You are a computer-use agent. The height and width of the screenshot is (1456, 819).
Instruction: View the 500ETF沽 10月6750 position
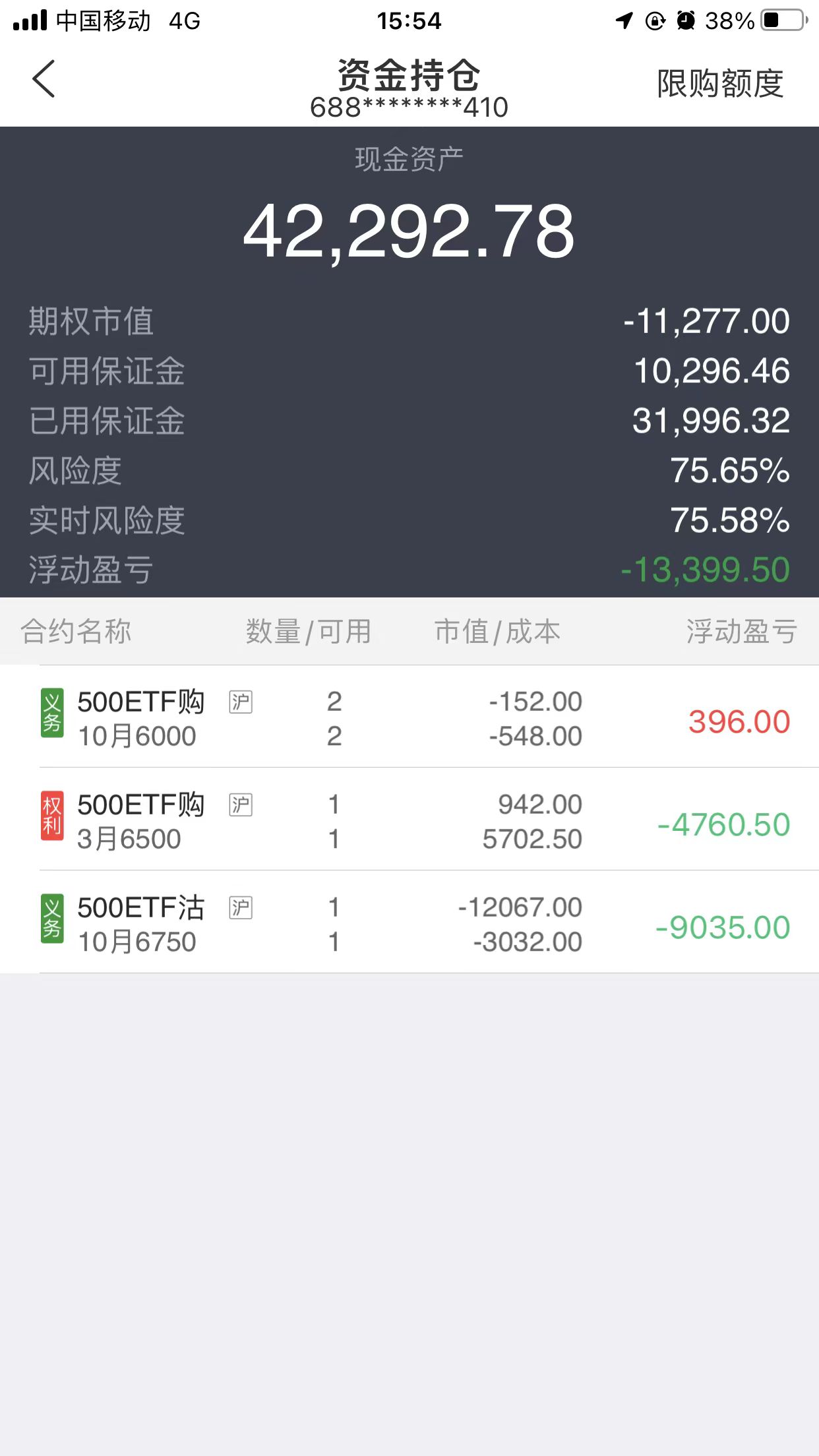(x=409, y=923)
